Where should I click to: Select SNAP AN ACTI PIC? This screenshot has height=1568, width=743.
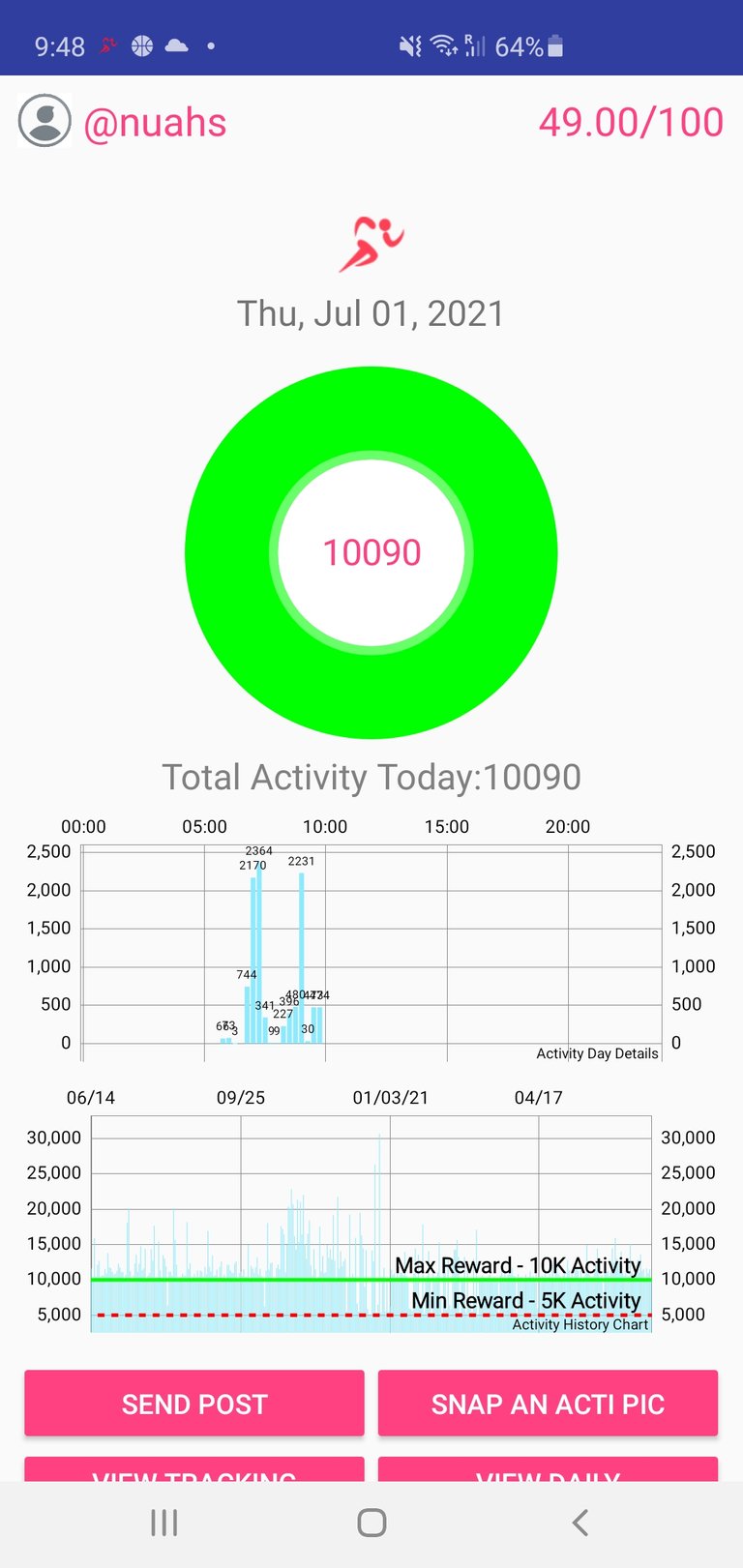click(548, 1404)
